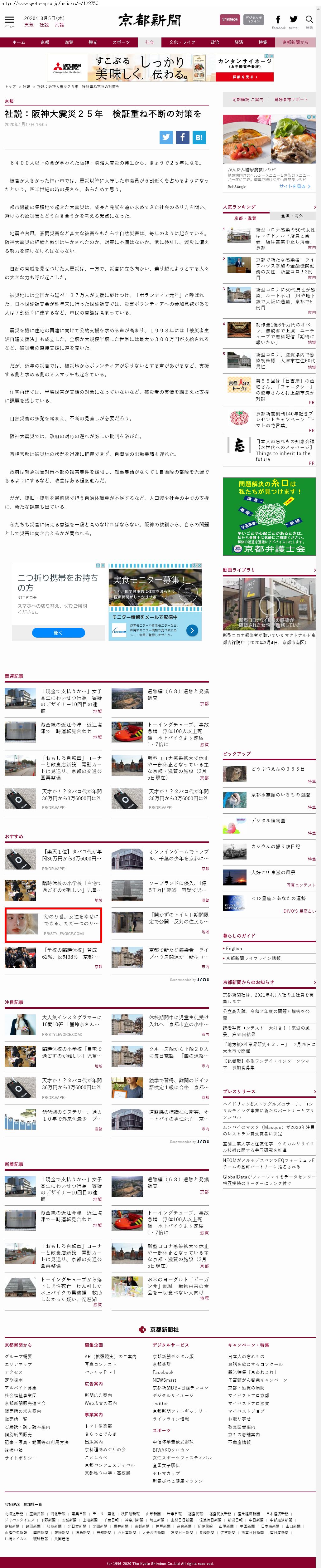Share the editorial on Facebook
The width and height of the screenshot is (321, 1568).
click(182, 138)
